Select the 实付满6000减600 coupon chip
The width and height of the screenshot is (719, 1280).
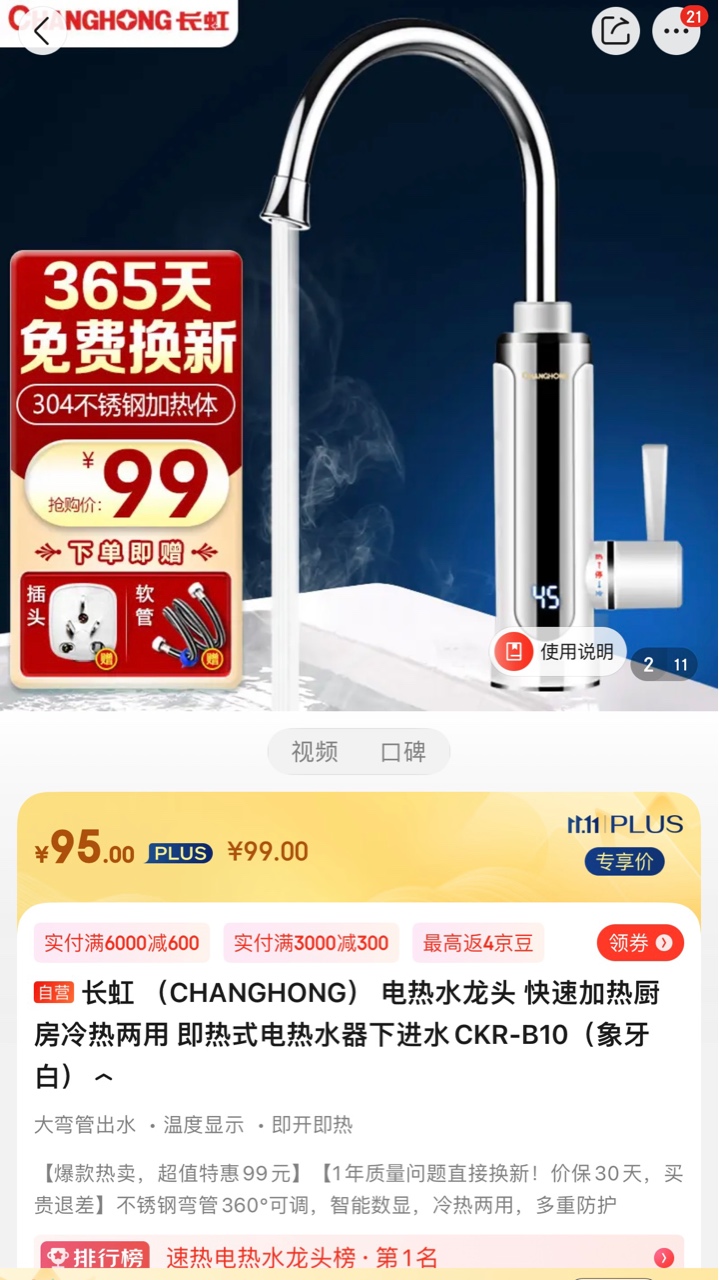click(122, 943)
